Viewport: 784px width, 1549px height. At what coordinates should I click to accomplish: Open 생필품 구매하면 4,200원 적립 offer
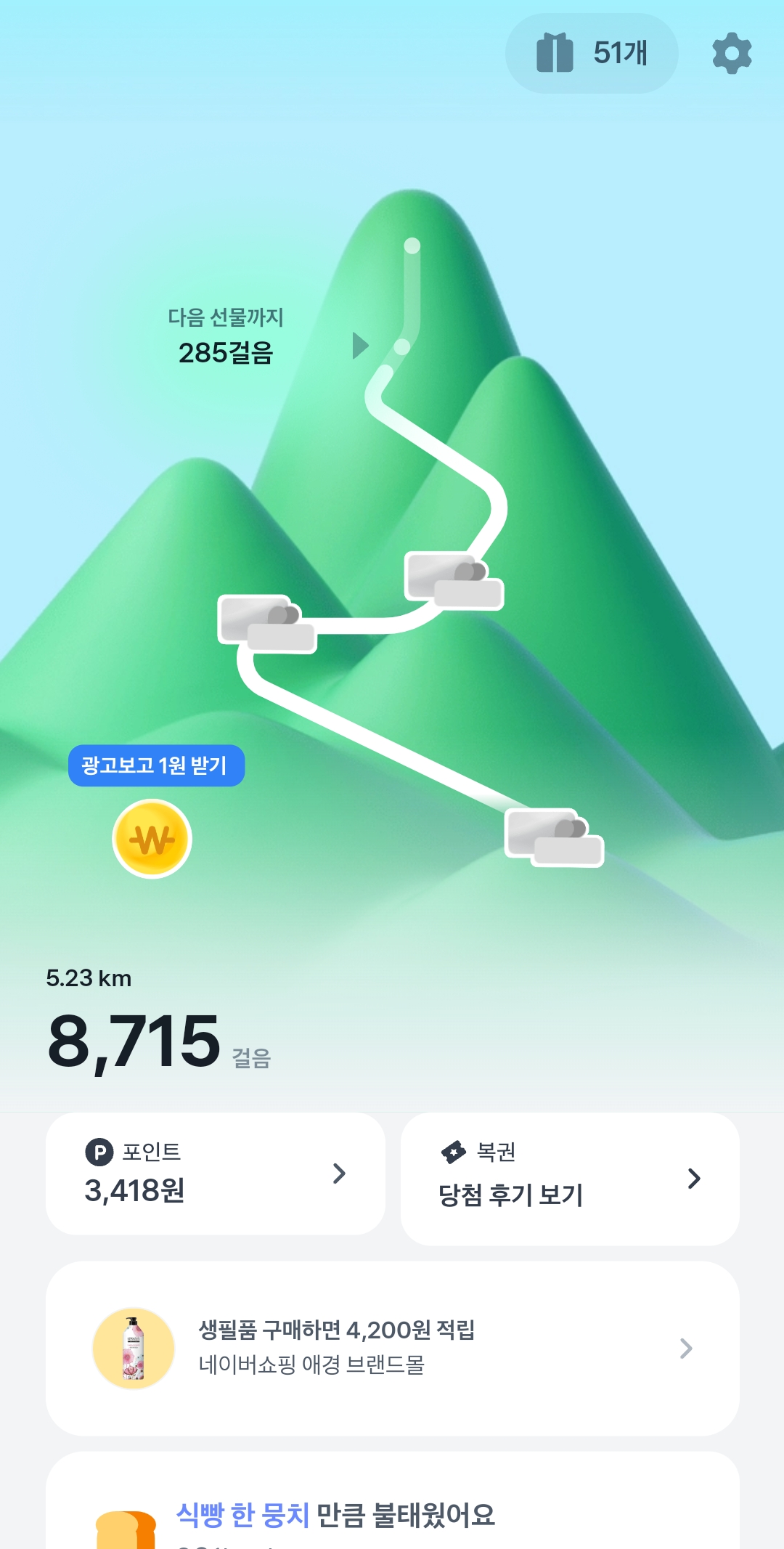pyautogui.click(x=392, y=1348)
